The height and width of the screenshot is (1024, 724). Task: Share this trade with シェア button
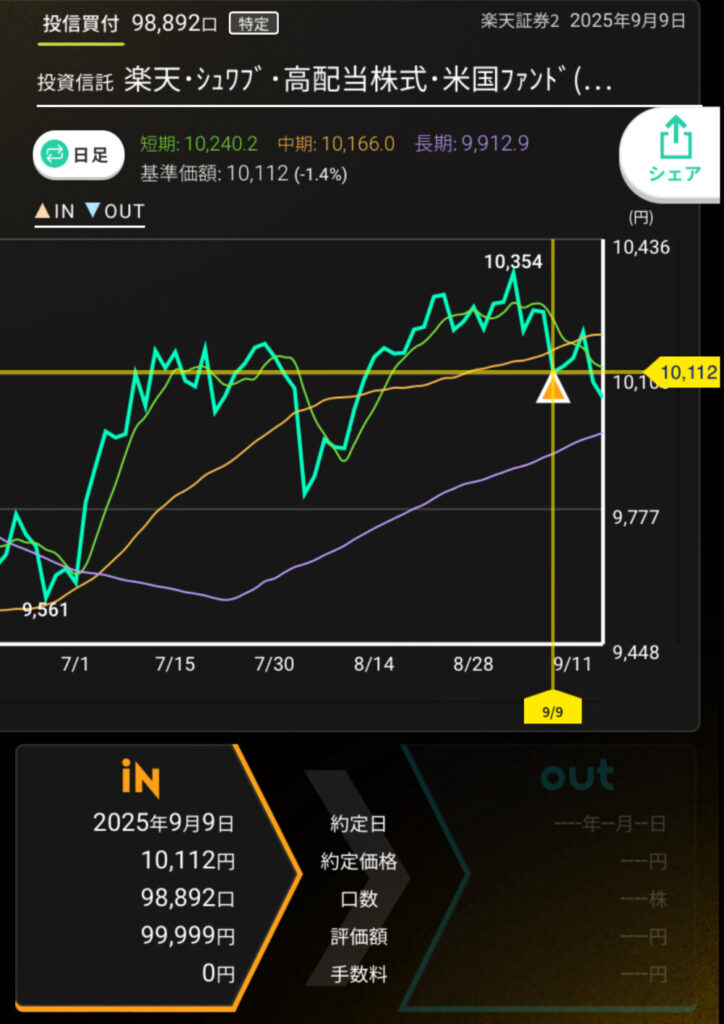(x=674, y=150)
